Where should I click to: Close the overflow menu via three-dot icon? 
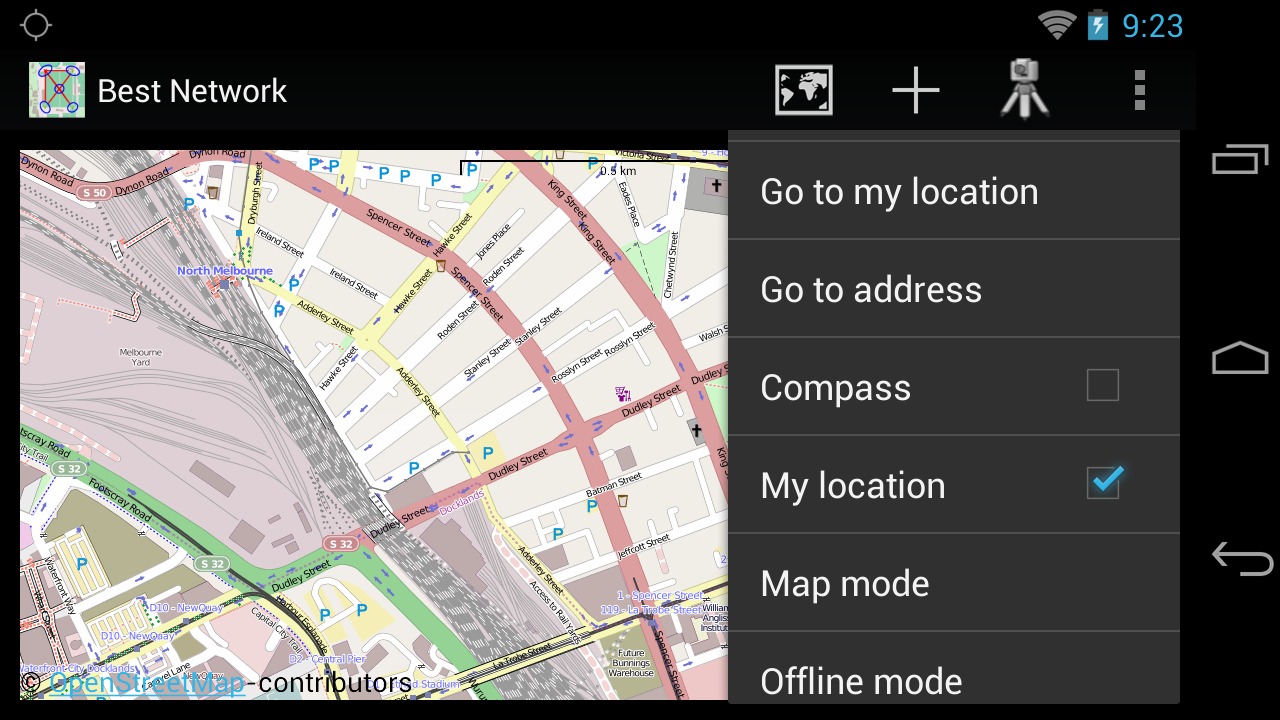coord(1139,91)
